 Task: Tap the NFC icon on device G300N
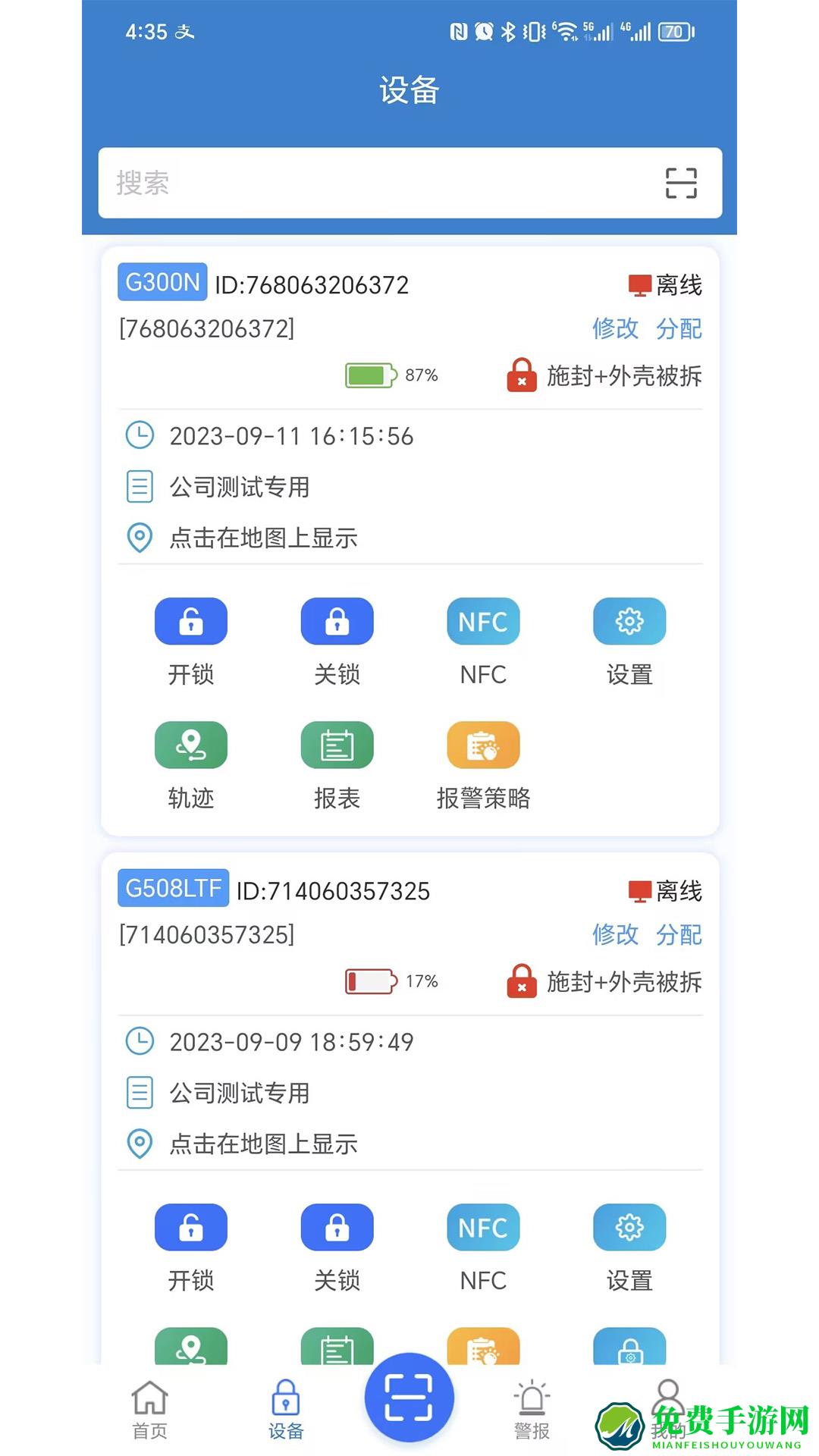(482, 622)
